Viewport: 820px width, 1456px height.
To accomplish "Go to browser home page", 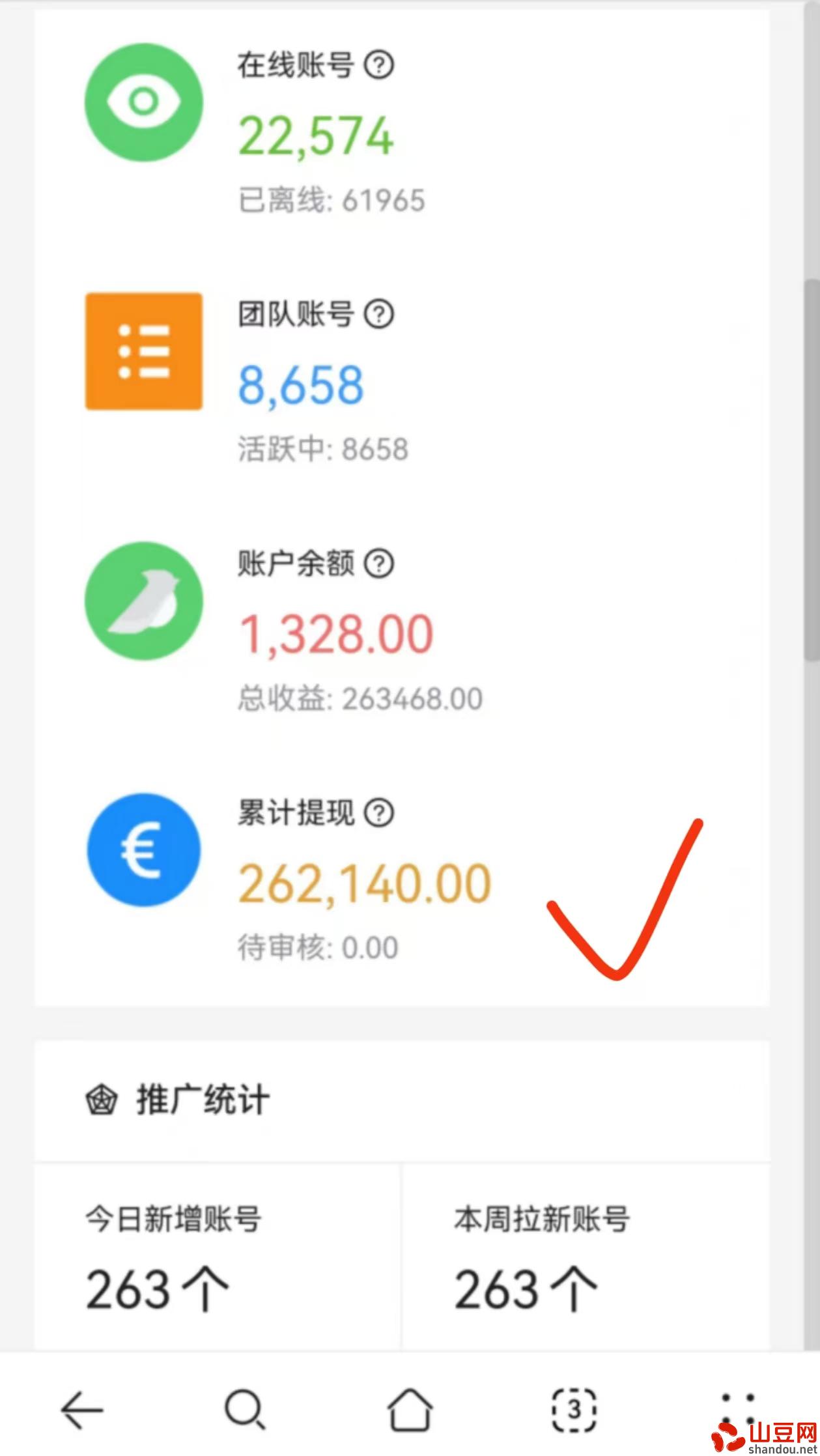I will click(x=410, y=1410).
